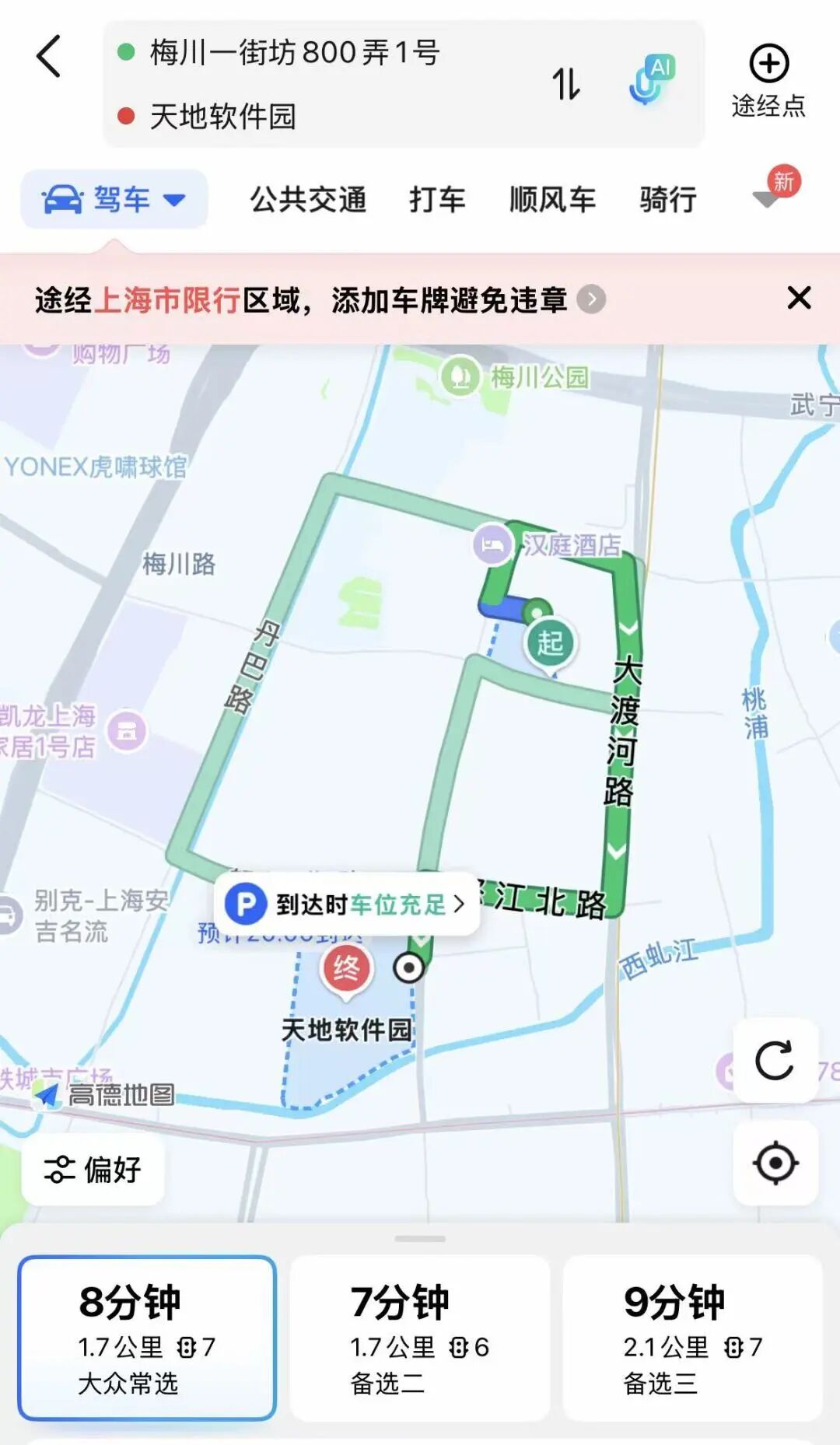Viewport: 840px width, 1445px height.
Task: Open the AI voice assistant
Action: tap(650, 81)
